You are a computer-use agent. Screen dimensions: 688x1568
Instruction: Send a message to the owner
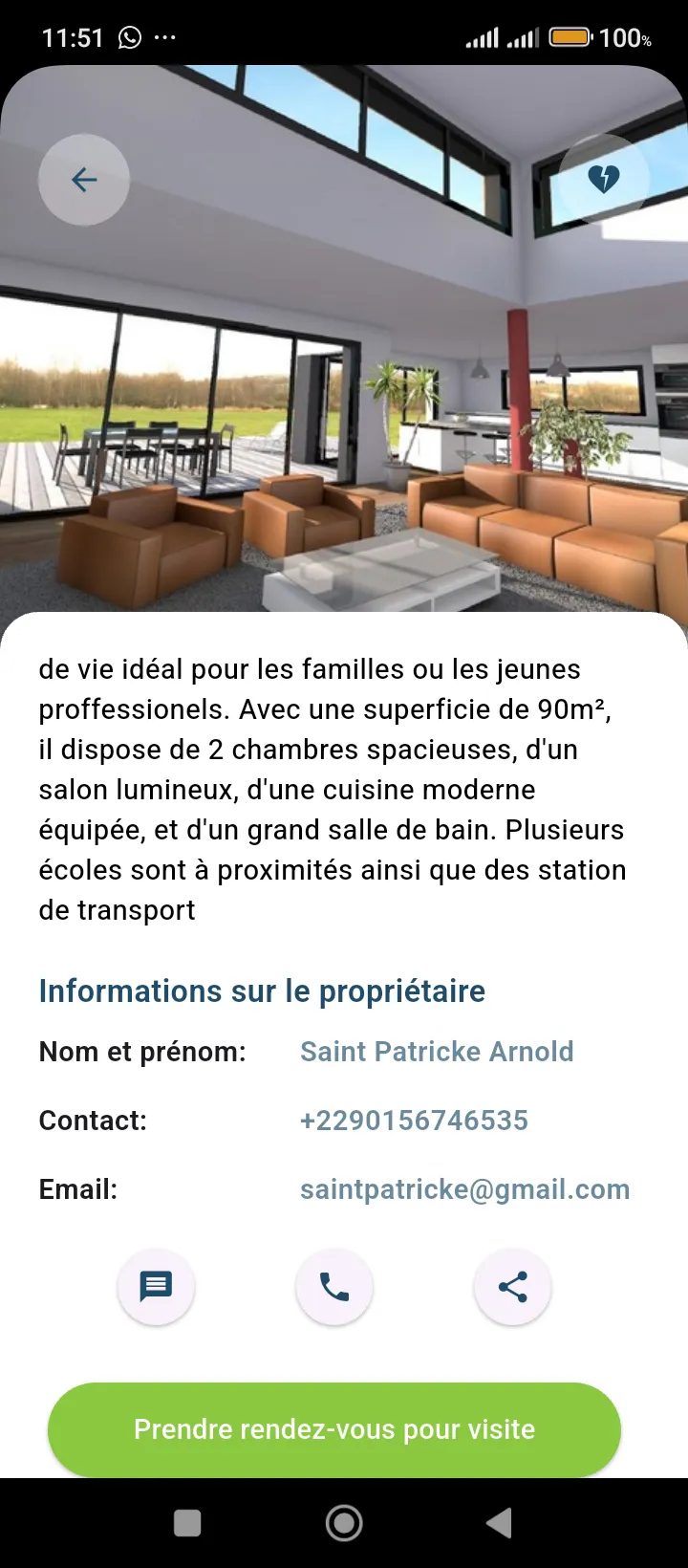(x=156, y=1287)
